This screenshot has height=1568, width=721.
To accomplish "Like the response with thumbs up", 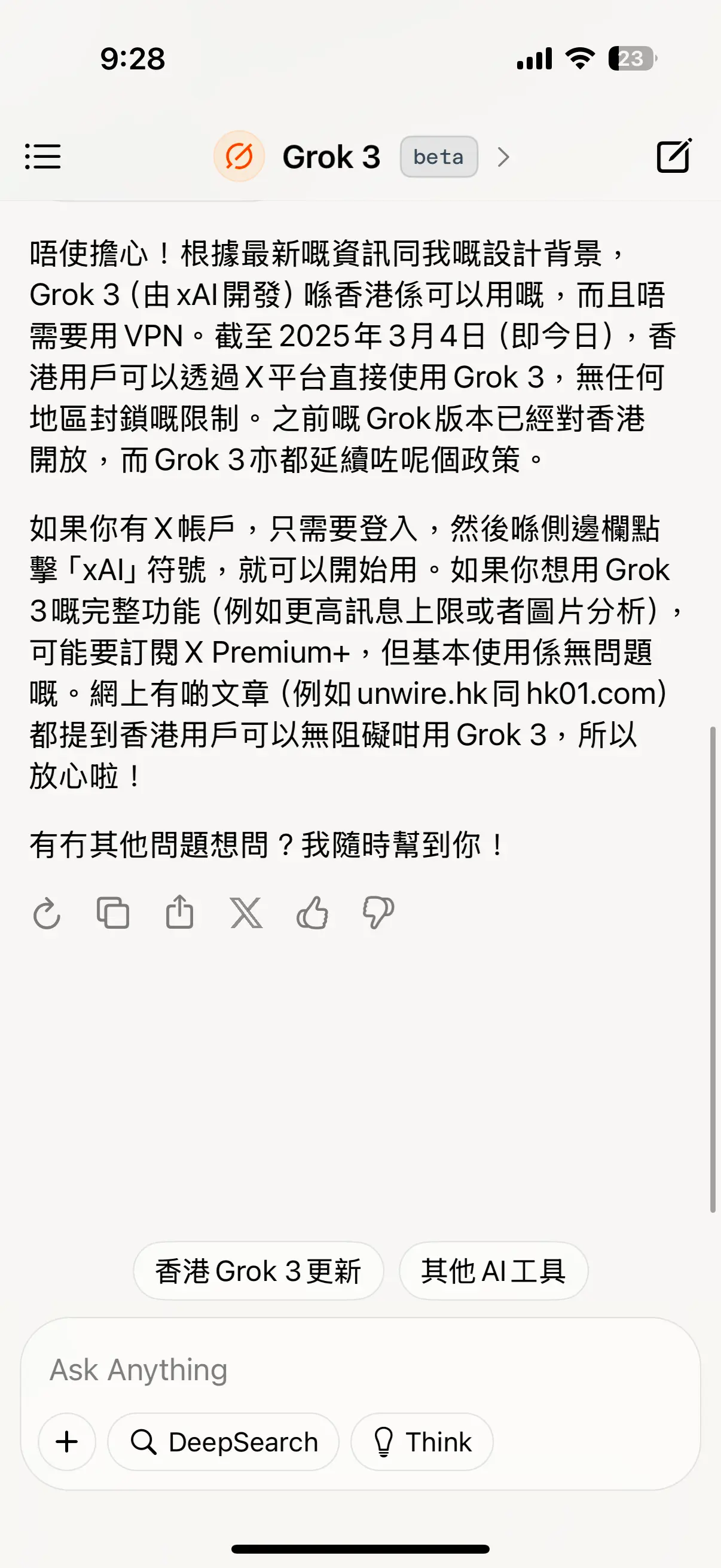I will [x=312, y=913].
